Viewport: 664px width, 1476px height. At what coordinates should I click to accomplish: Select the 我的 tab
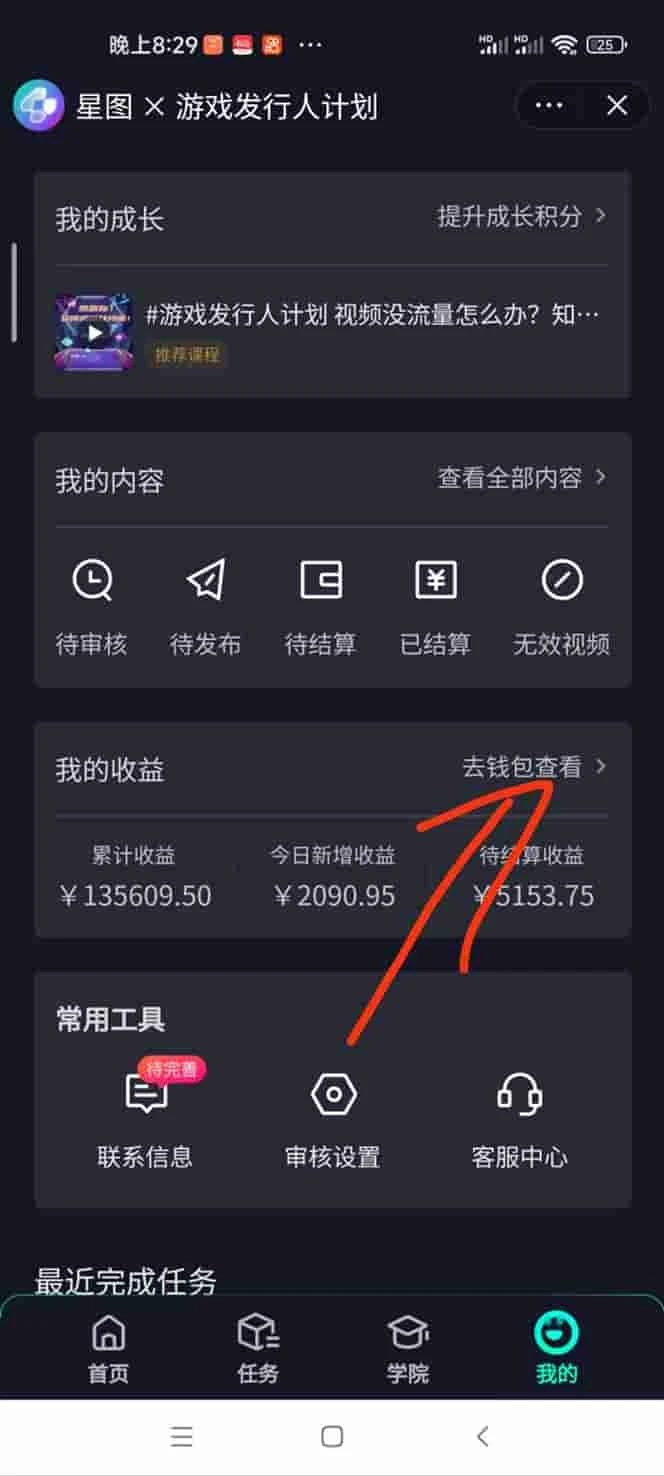click(556, 1349)
